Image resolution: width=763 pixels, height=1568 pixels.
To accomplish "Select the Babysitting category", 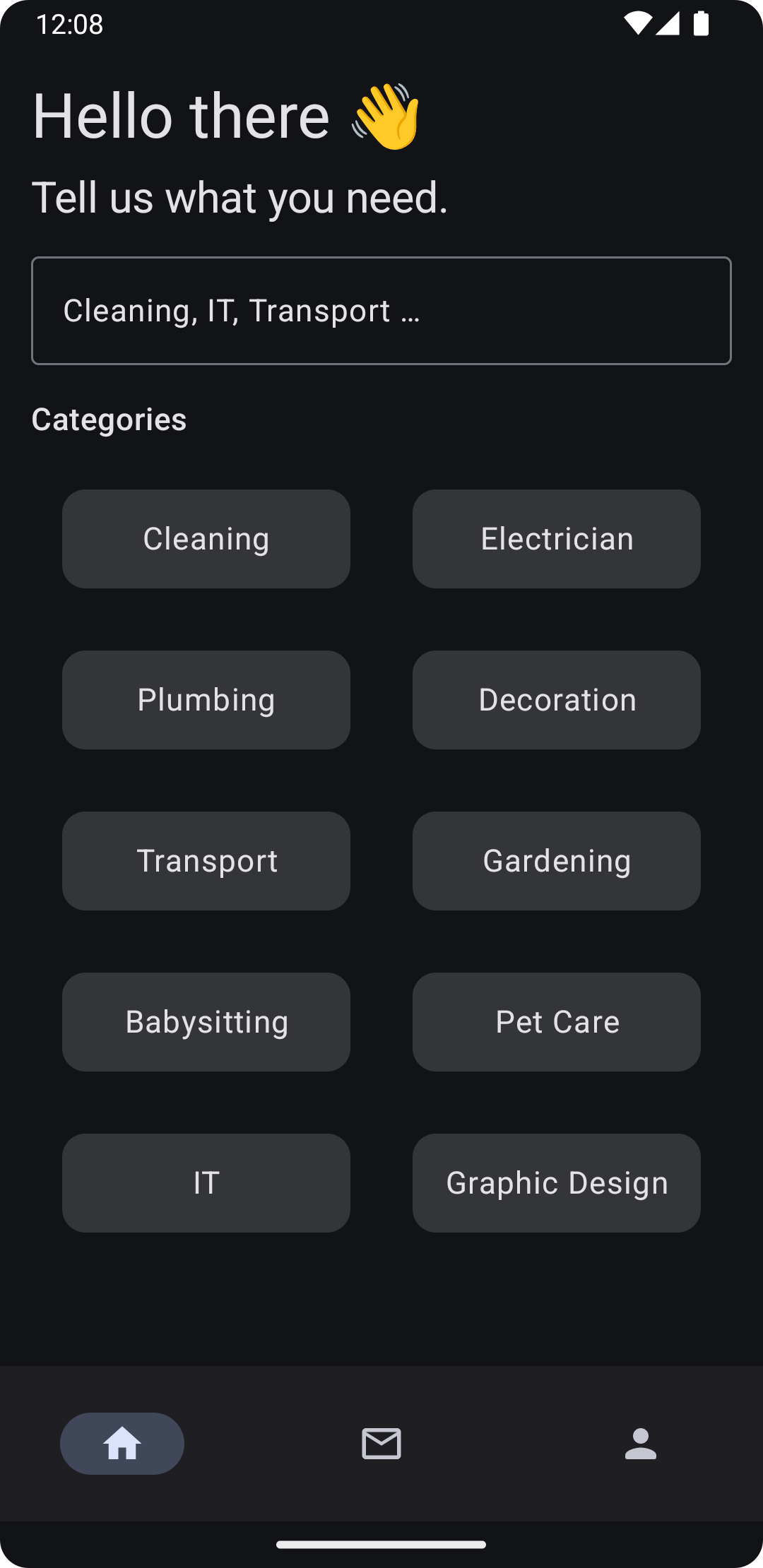I will (206, 1021).
